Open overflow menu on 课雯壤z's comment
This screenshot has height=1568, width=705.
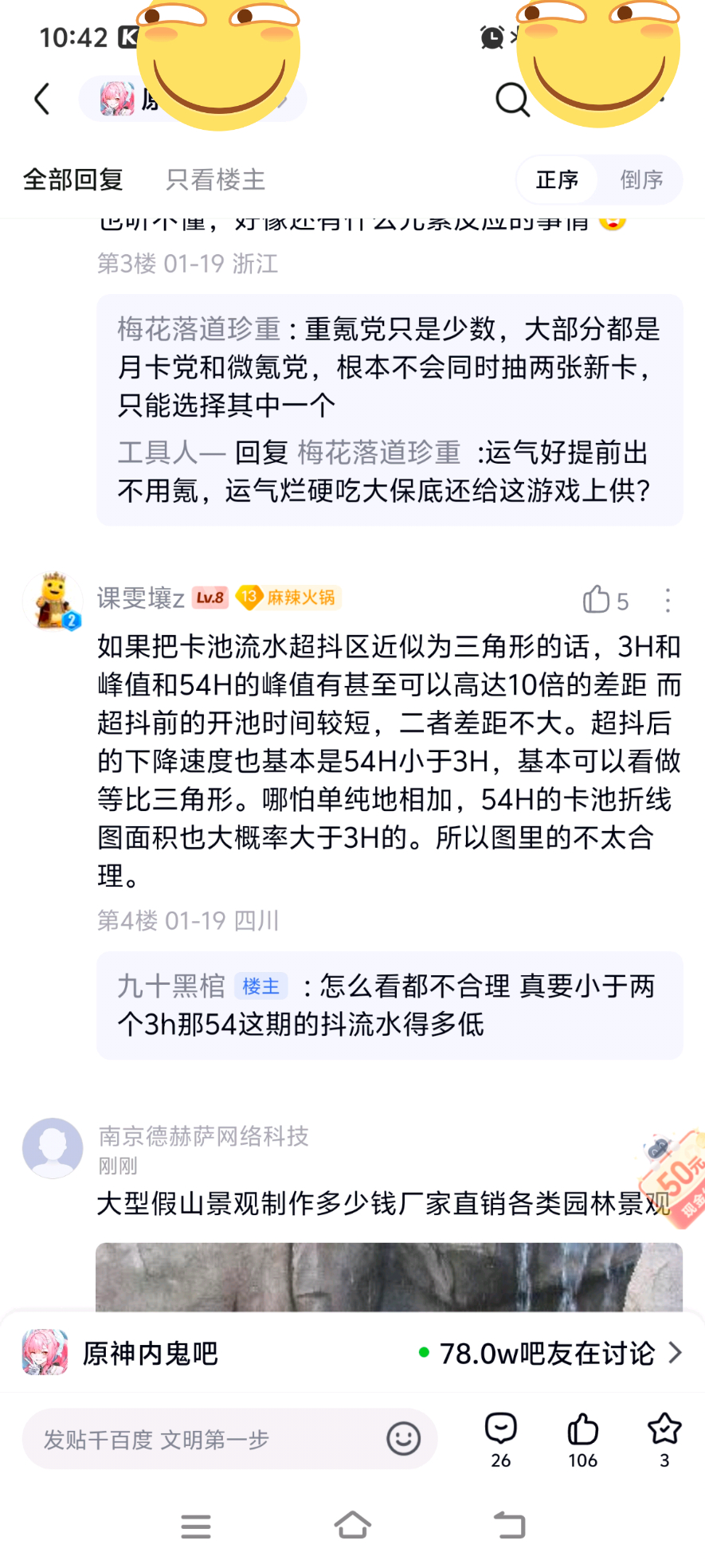point(668,600)
